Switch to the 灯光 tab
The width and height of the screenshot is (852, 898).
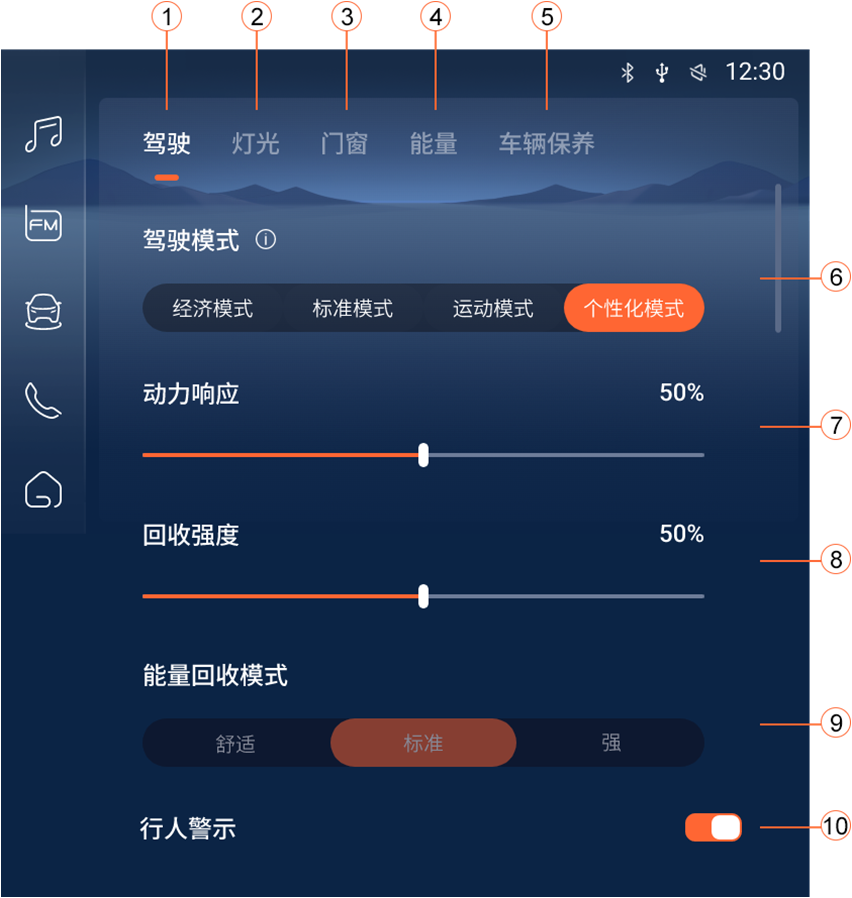(x=256, y=144)
